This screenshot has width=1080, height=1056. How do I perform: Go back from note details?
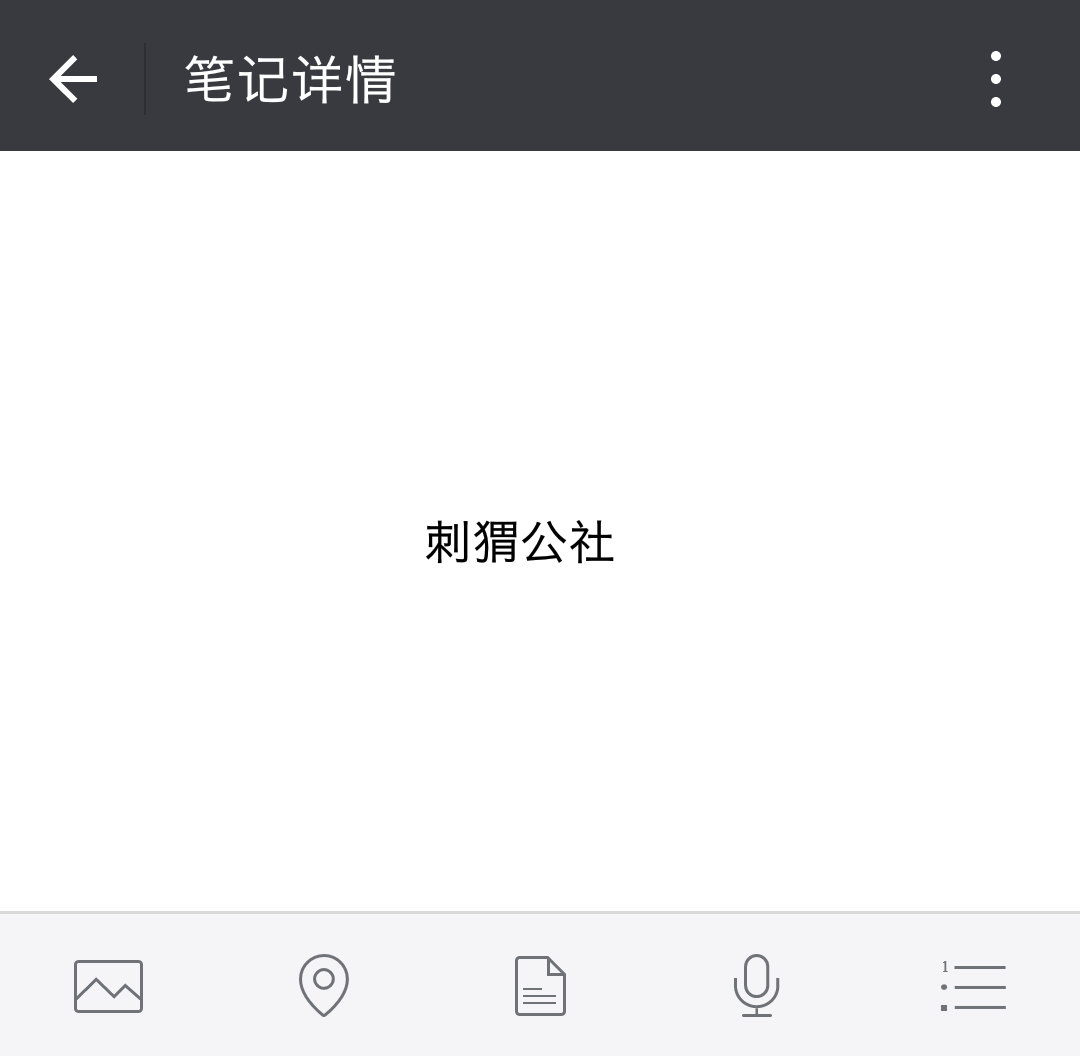pos(73,79)
